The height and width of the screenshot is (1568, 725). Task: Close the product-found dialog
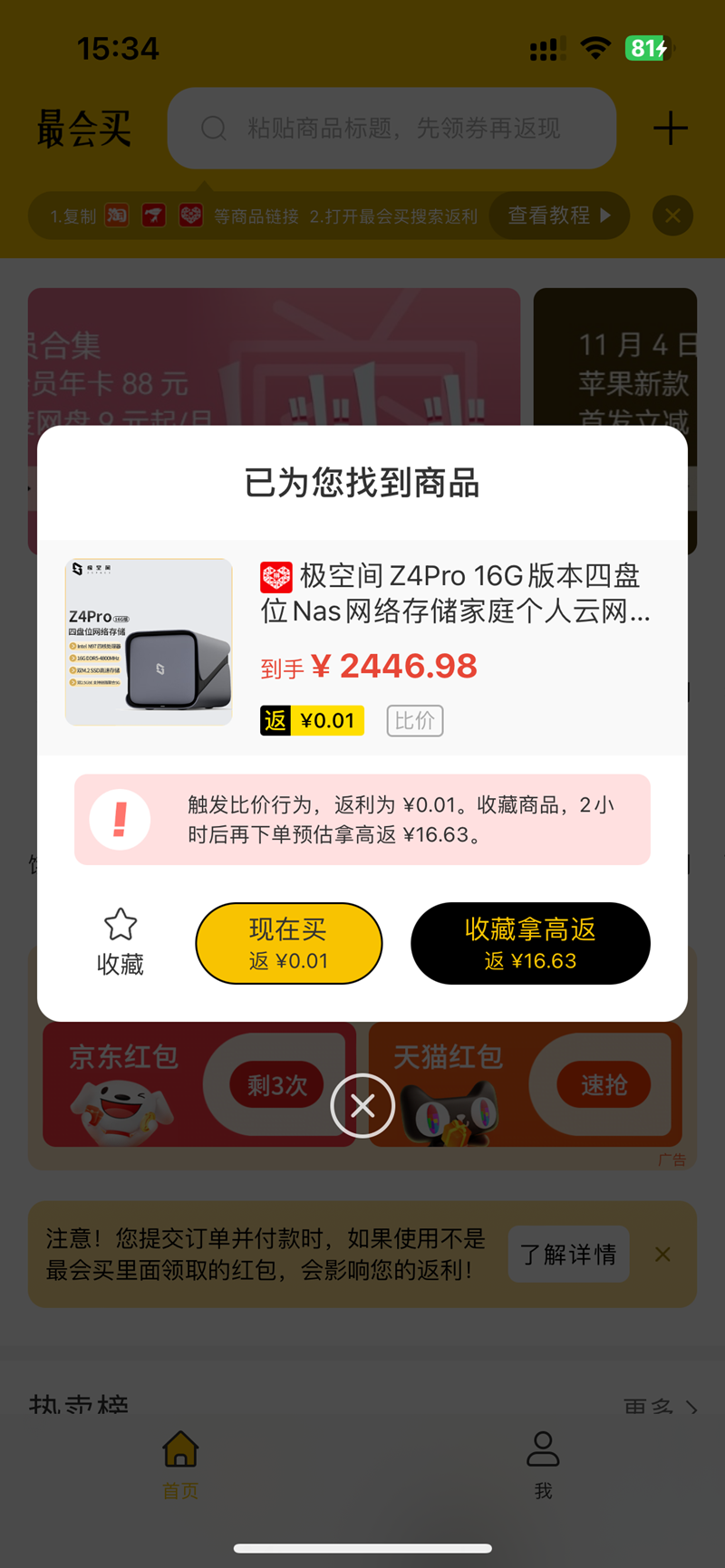point(362,1105)
